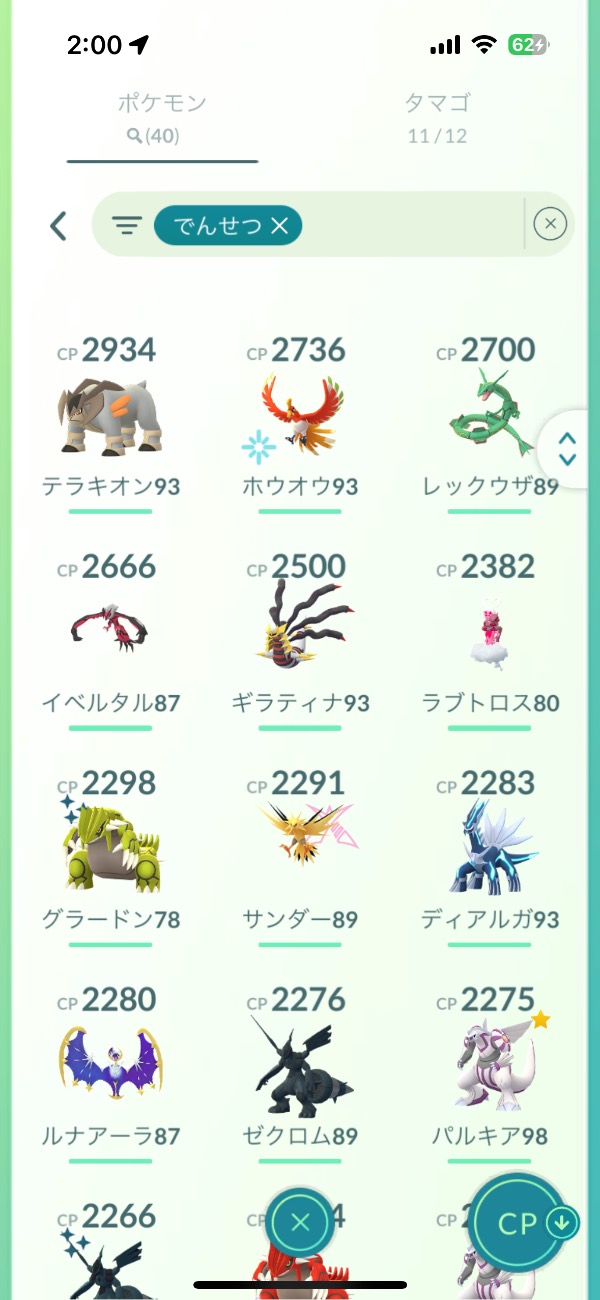Remove the でんせつ search filter chip
Screen dimensions: 600x1300
[x=279, y=226]
